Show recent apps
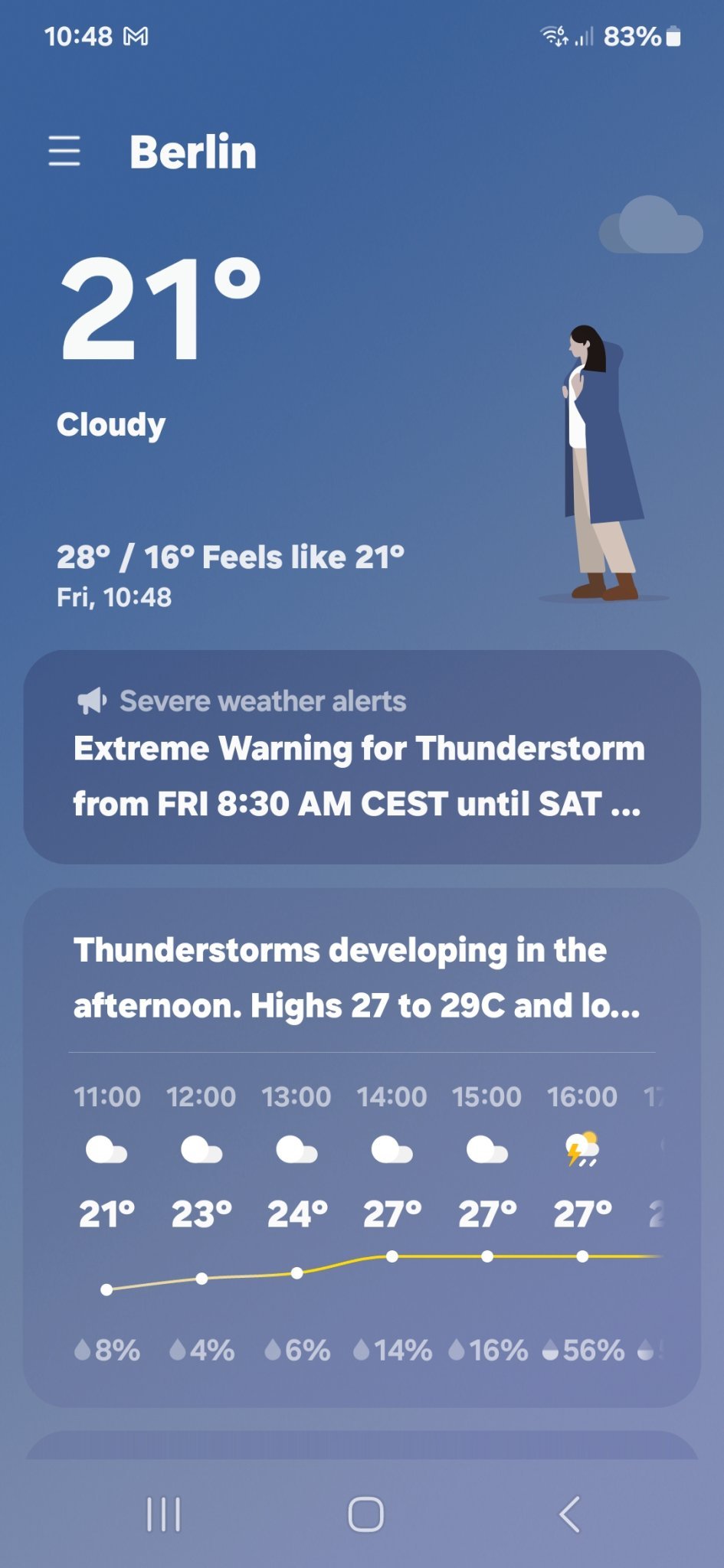 [x=163, y=1514]
